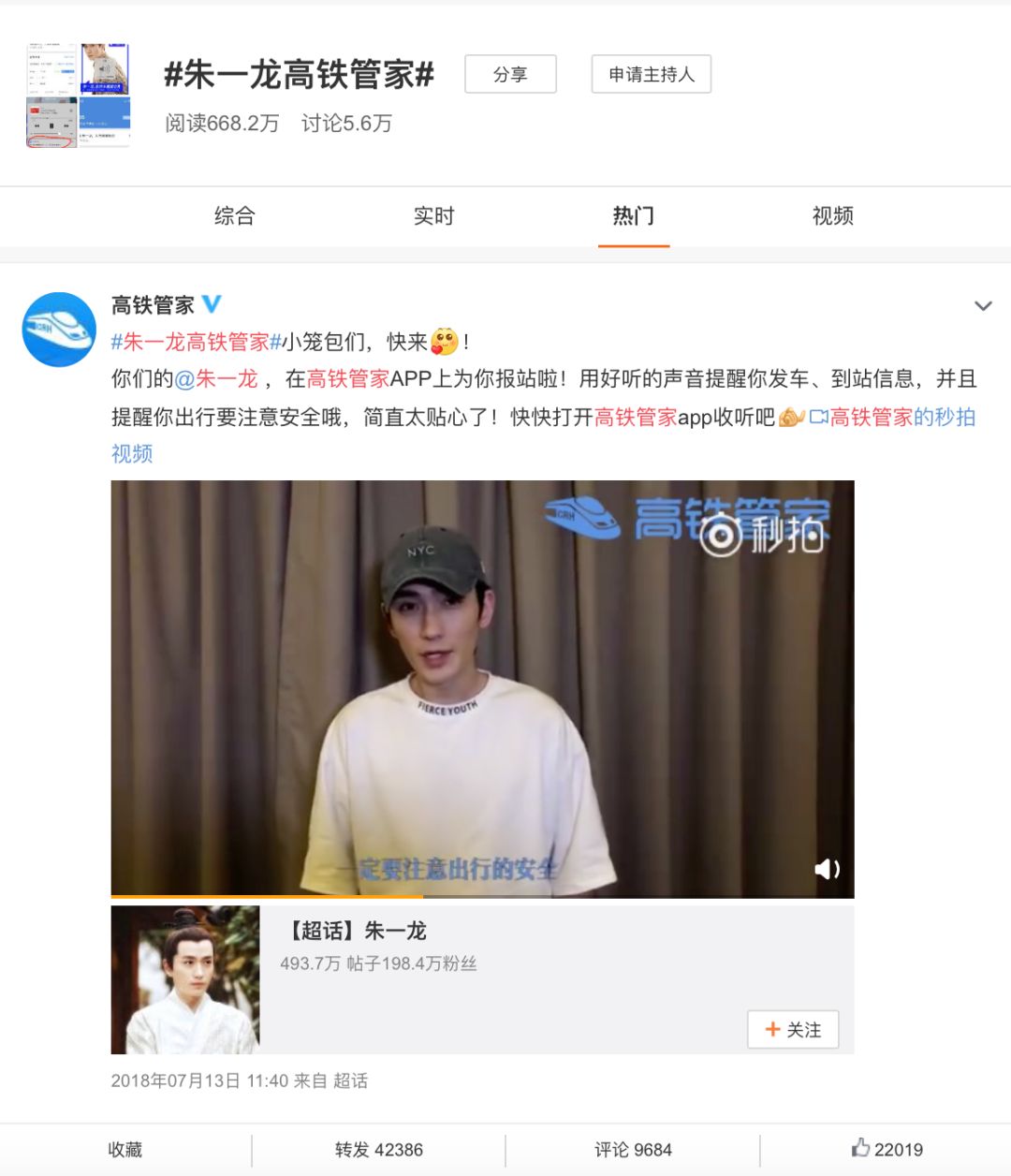Select the 热门 tab
Viewport: 1011px width, 1176px height.
pos(633,216)
